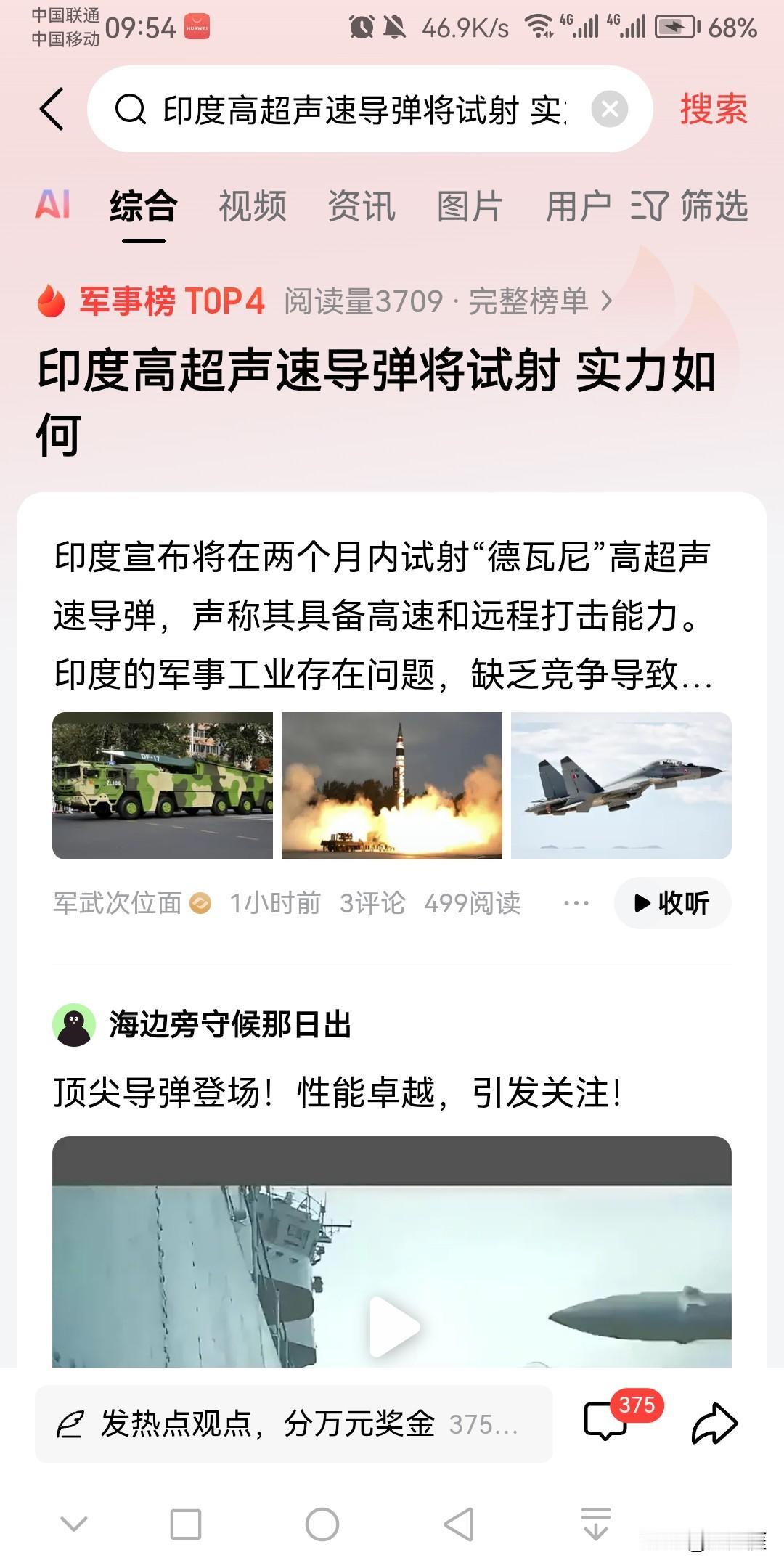Switch to the AI tab
784x1568 pixels.
tap(52, 205)
